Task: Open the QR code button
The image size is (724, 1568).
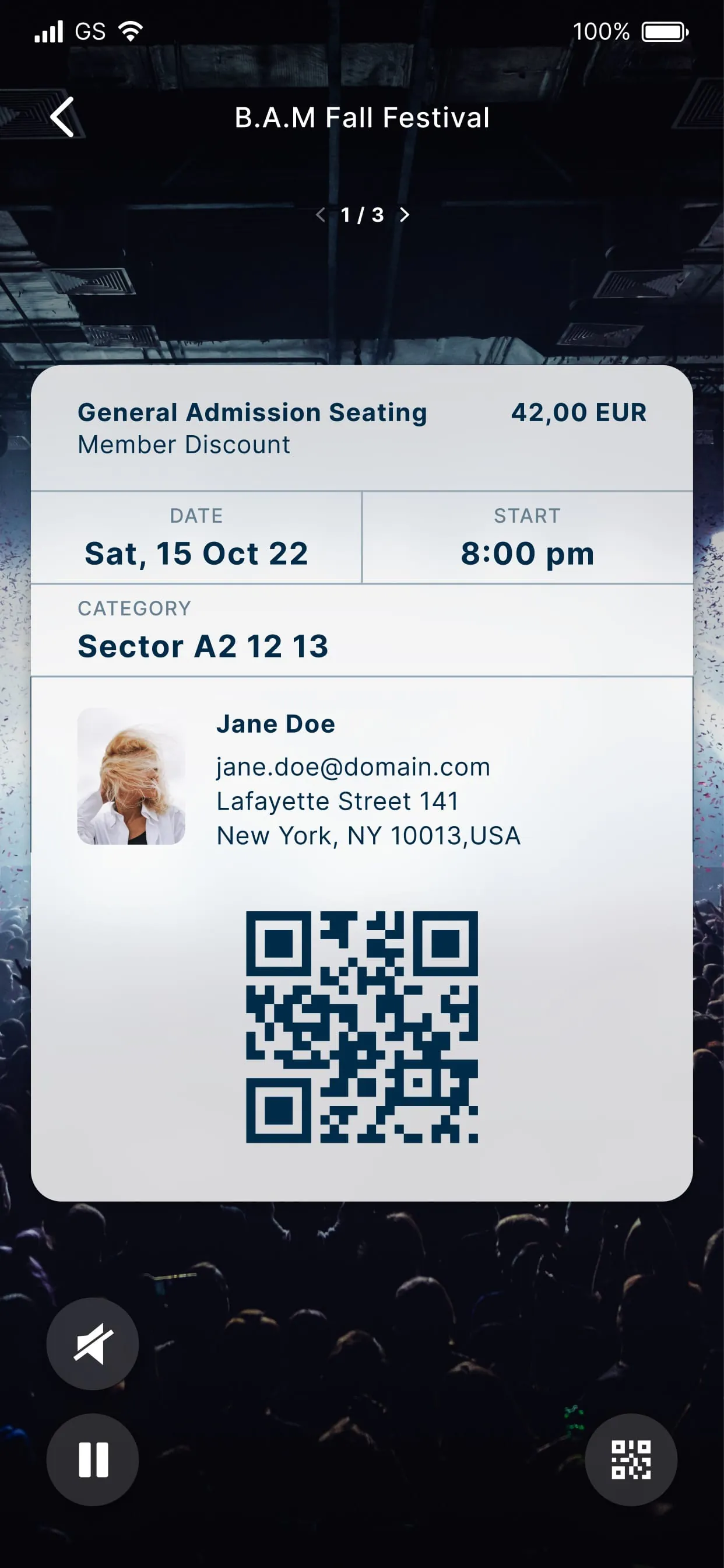Action: pyautogui.click(x=630, y=1459)
